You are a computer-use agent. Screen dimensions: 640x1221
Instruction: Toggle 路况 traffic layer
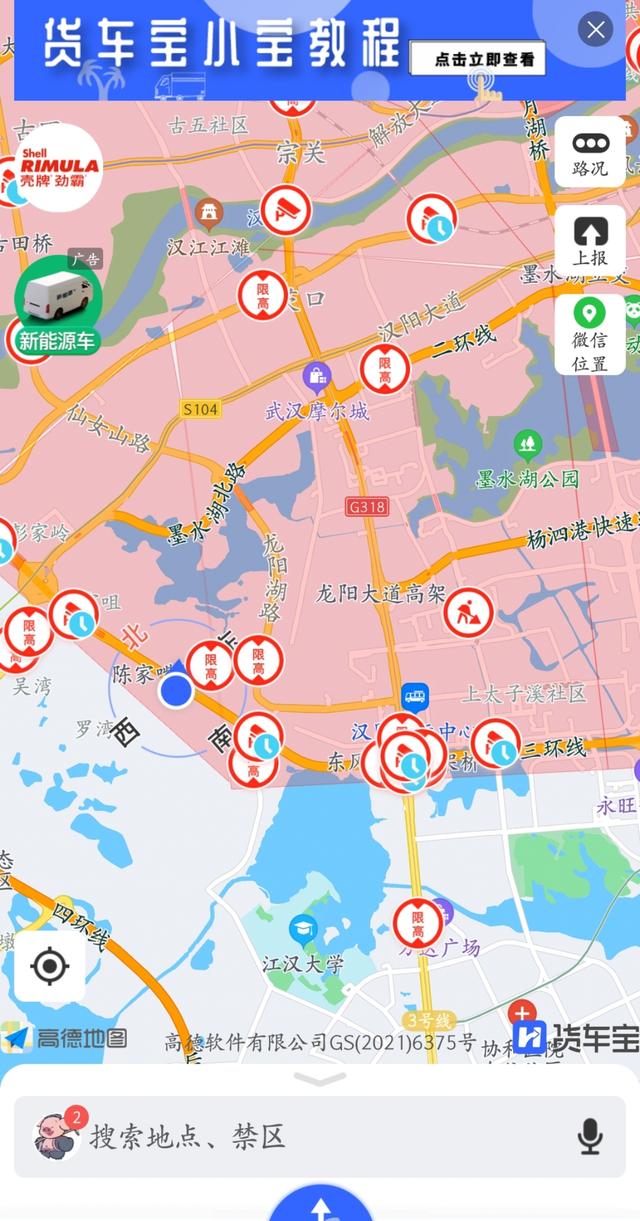point(590,153)
